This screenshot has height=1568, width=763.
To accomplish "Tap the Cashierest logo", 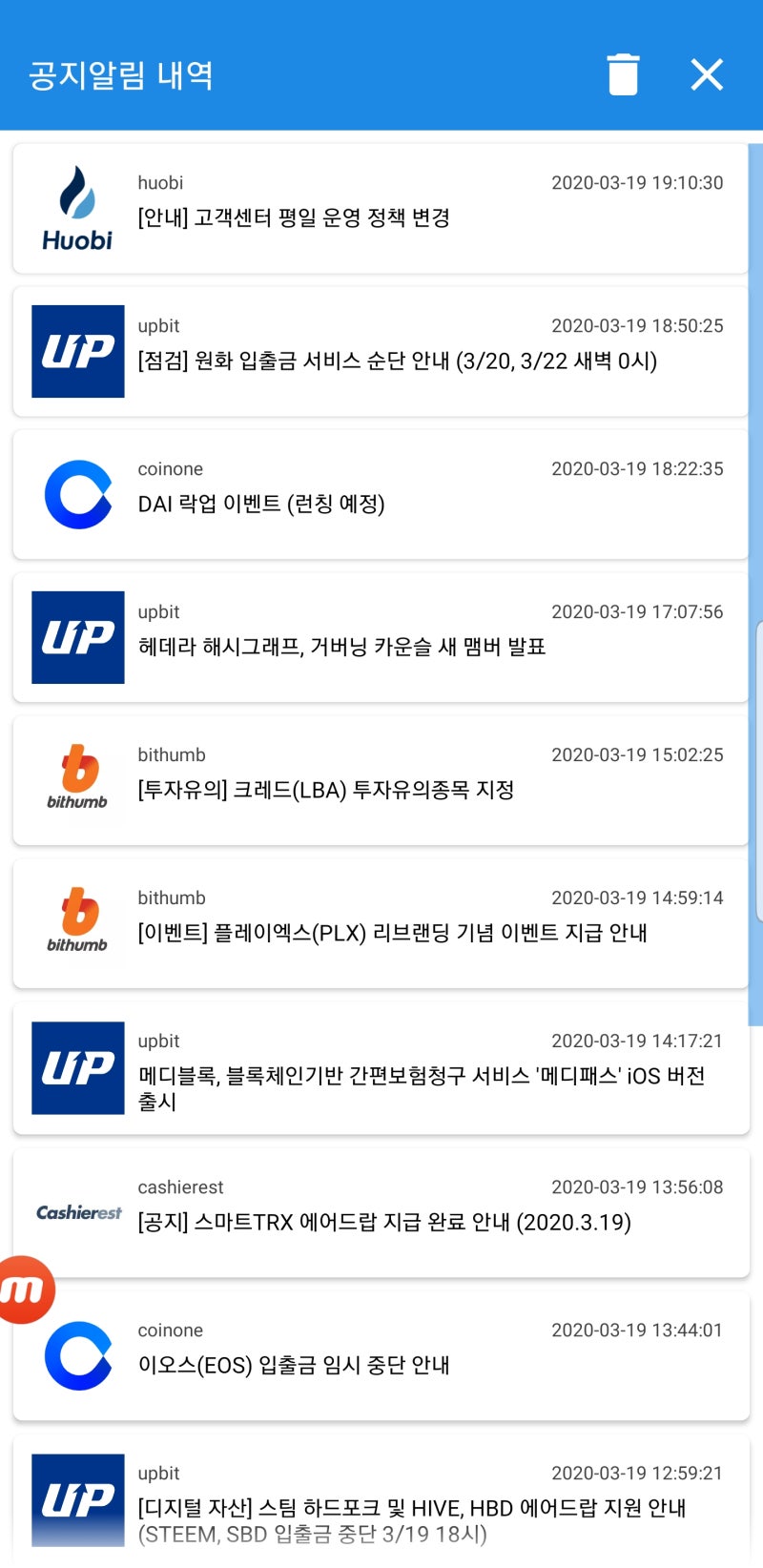I will tap(77, 1213).
